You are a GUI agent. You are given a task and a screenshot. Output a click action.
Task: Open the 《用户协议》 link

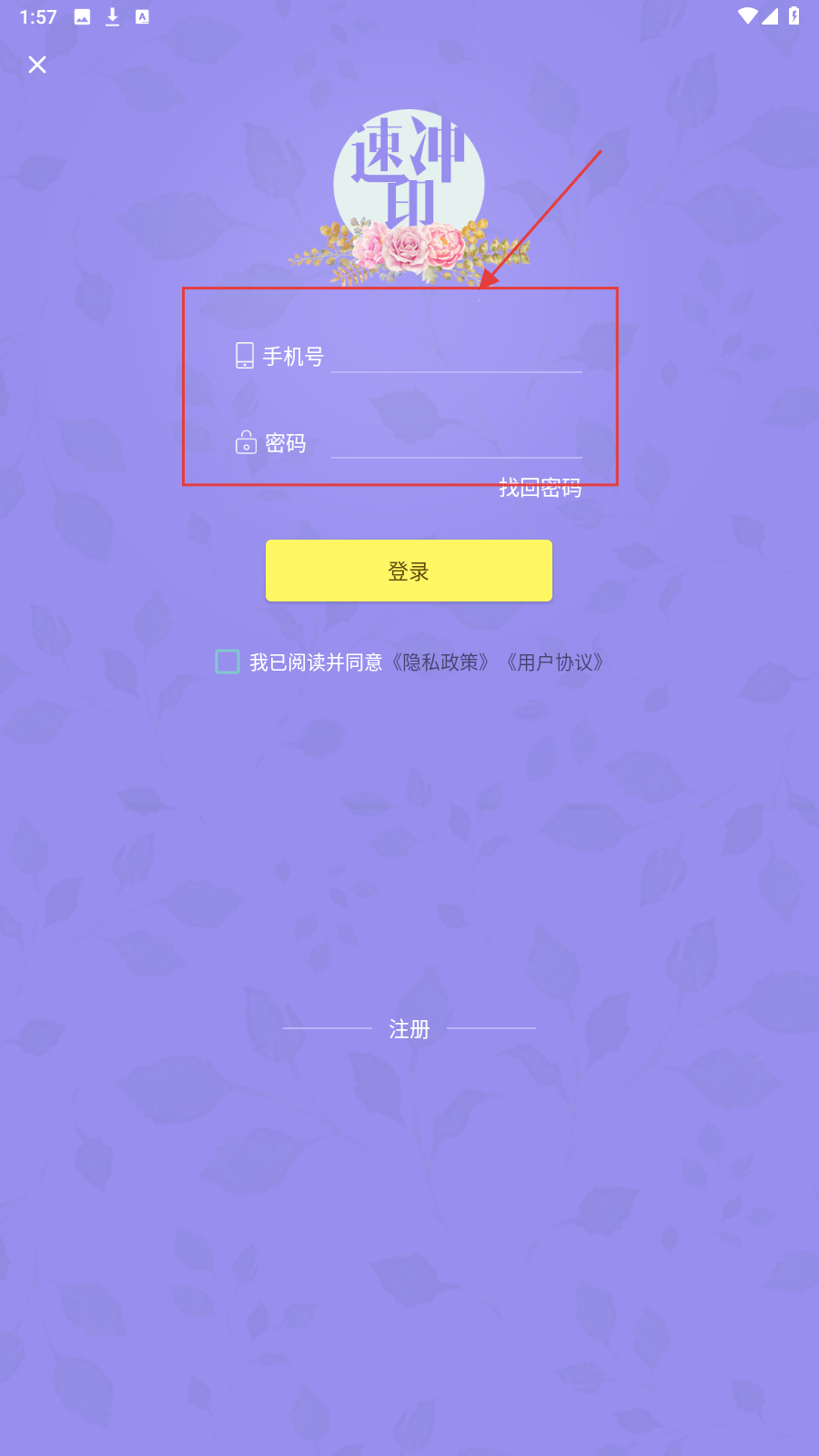(555, 662)
